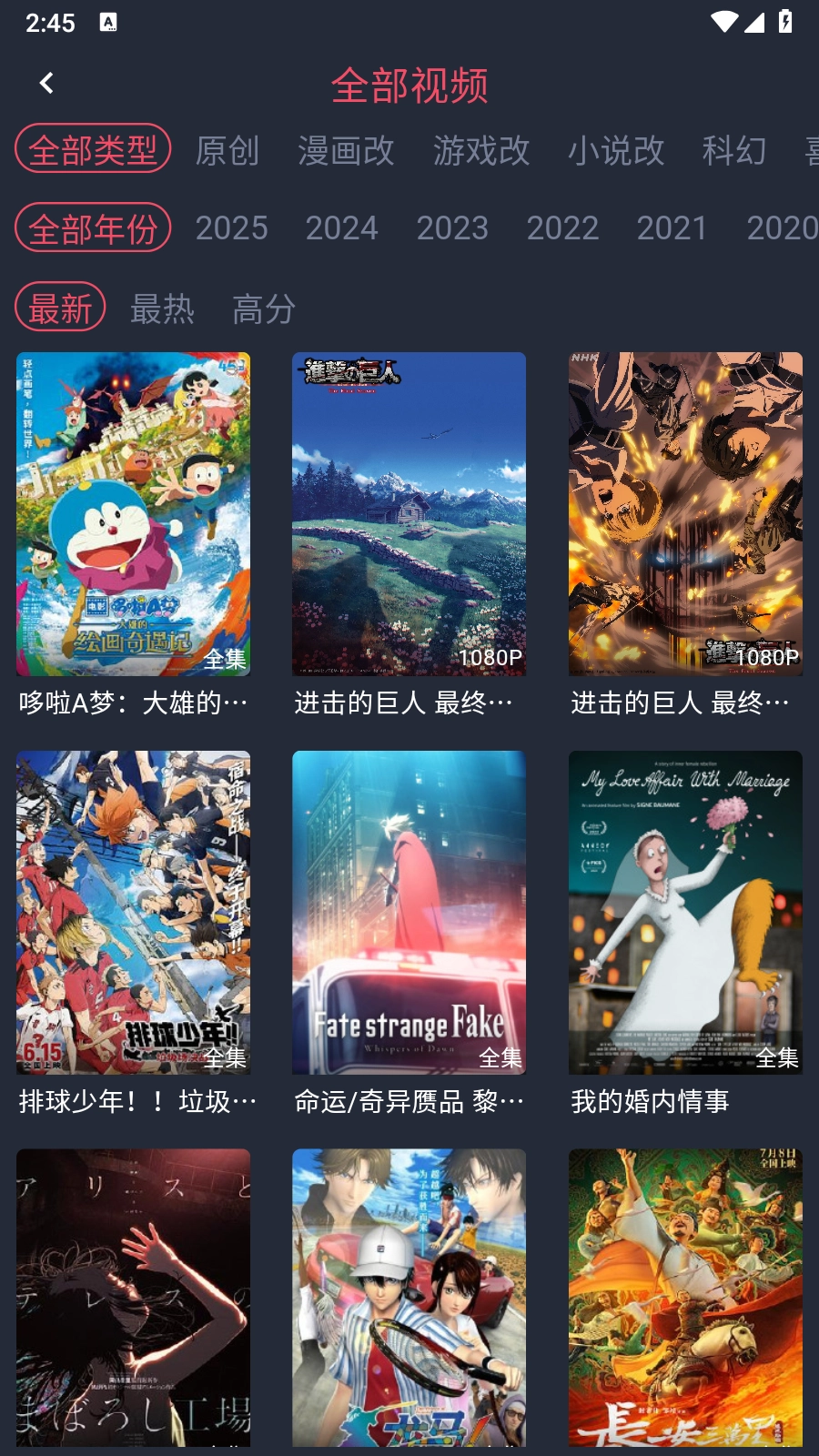The image size is (819, 1456).
Task: Select the 科幻 genre chip
Action: pos(733,150)
